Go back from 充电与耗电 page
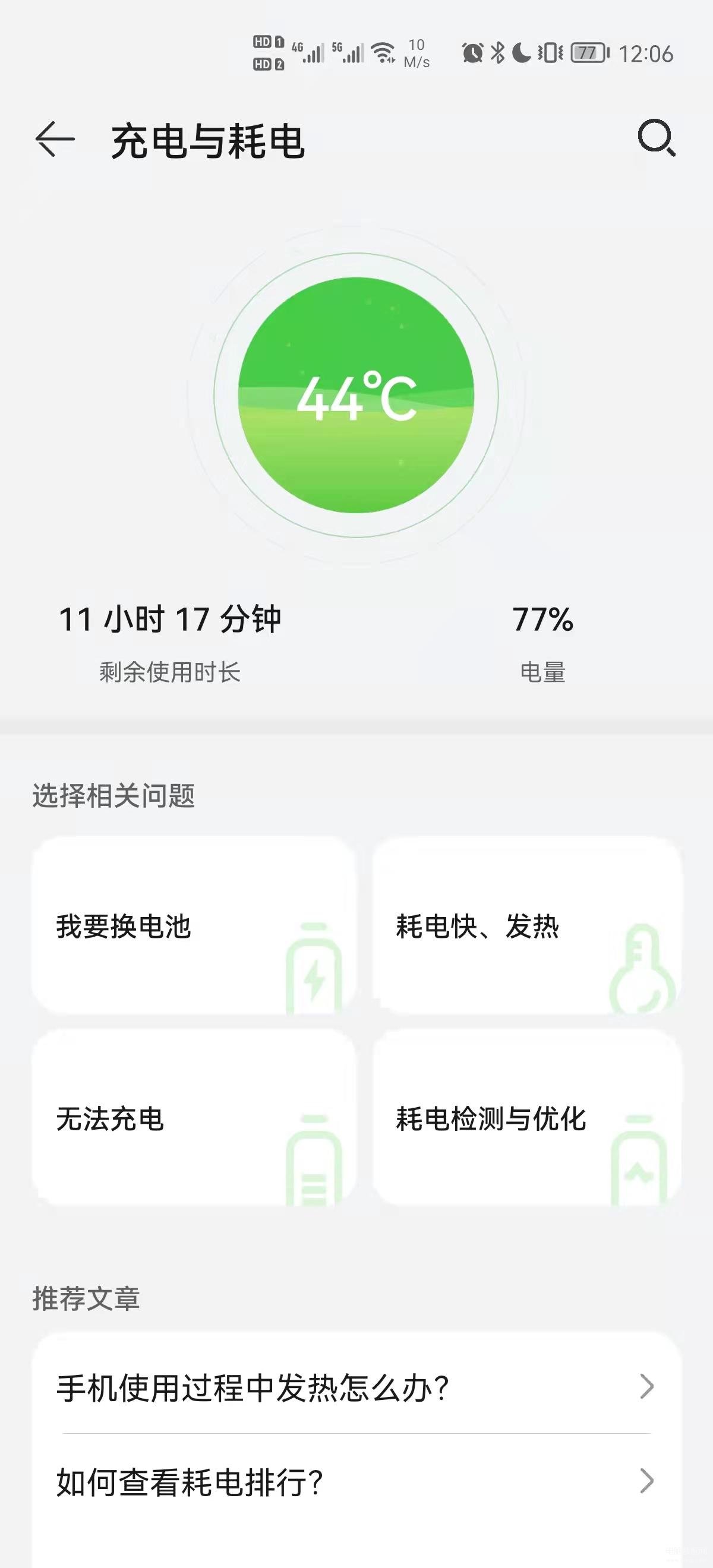713x1568 pixels. tap(55, 139)
